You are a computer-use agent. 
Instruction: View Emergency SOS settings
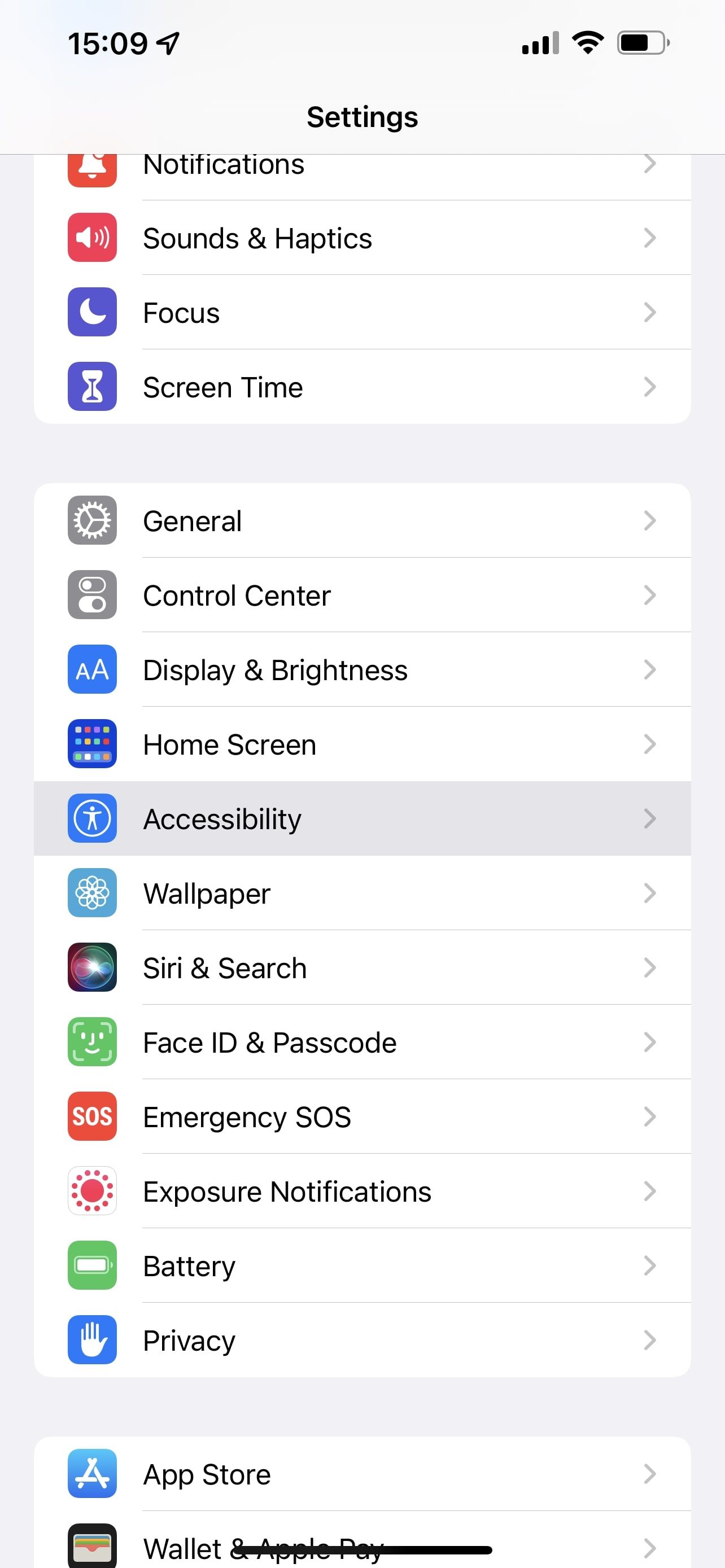point(361,1116)
